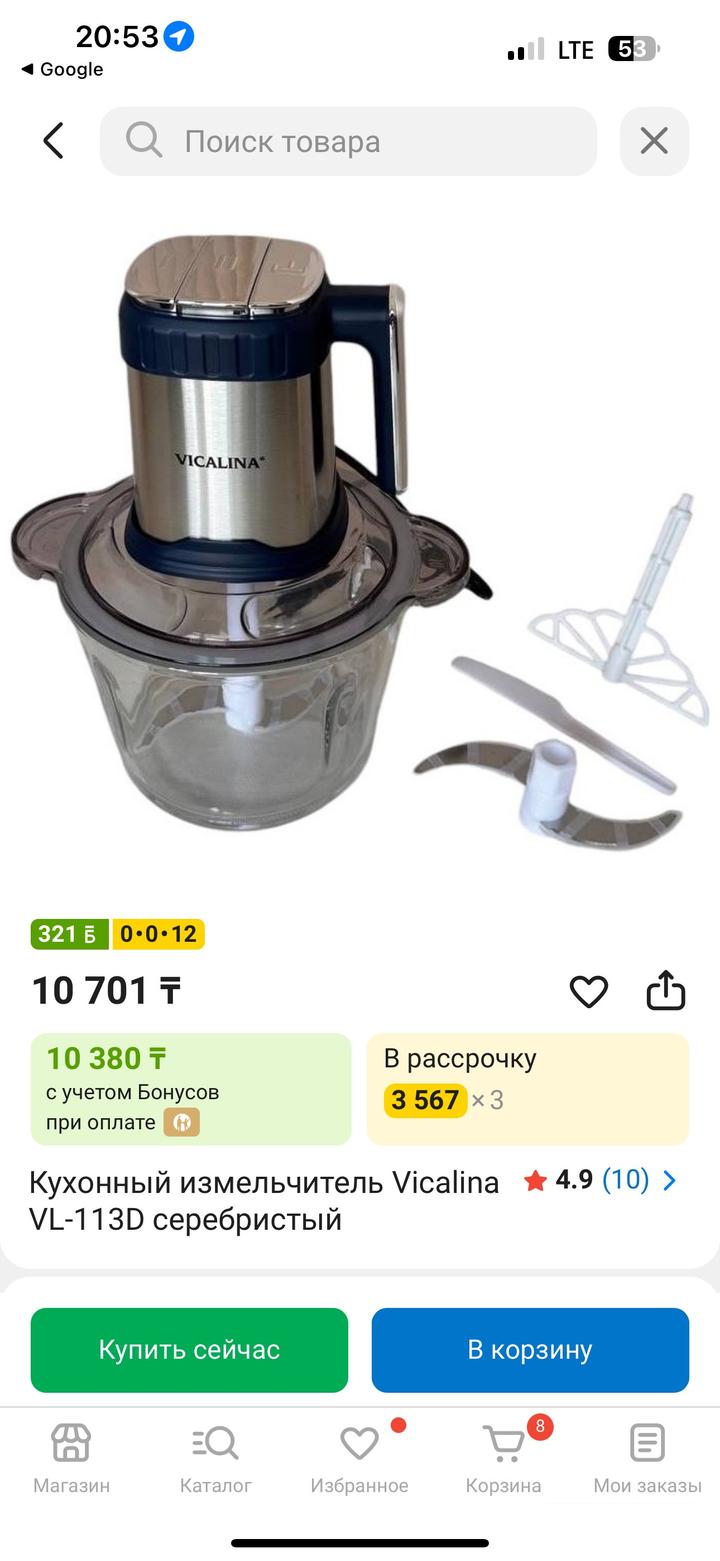
Task: Switch to Мои заказы tab
Action: click(x=647, y=1459)
